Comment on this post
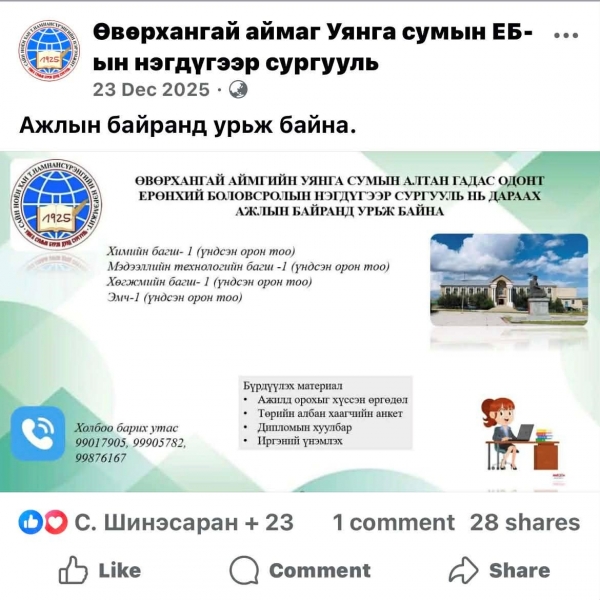This screenshot has width=600, height=600. (x=300, y=571)
